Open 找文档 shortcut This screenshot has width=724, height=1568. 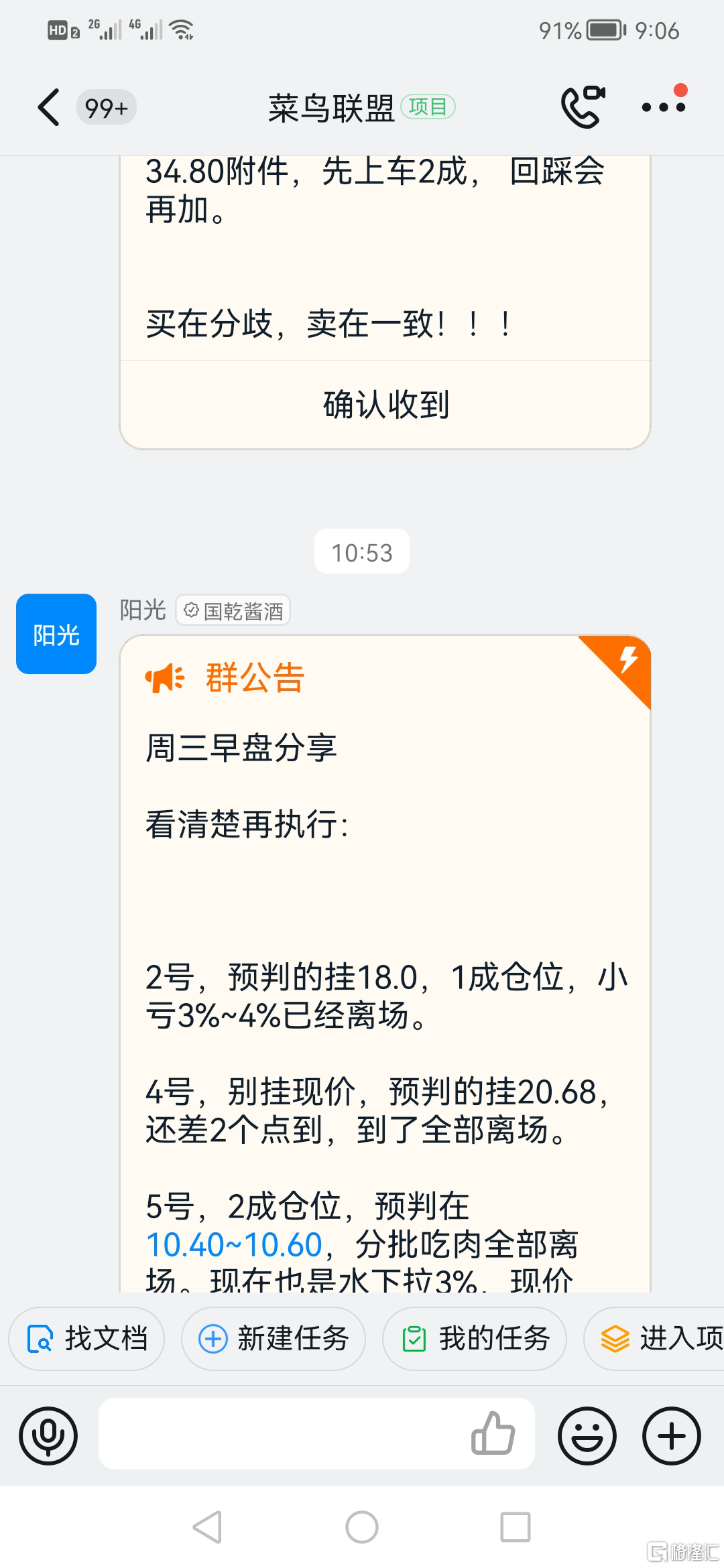[x=87, y=1339]
